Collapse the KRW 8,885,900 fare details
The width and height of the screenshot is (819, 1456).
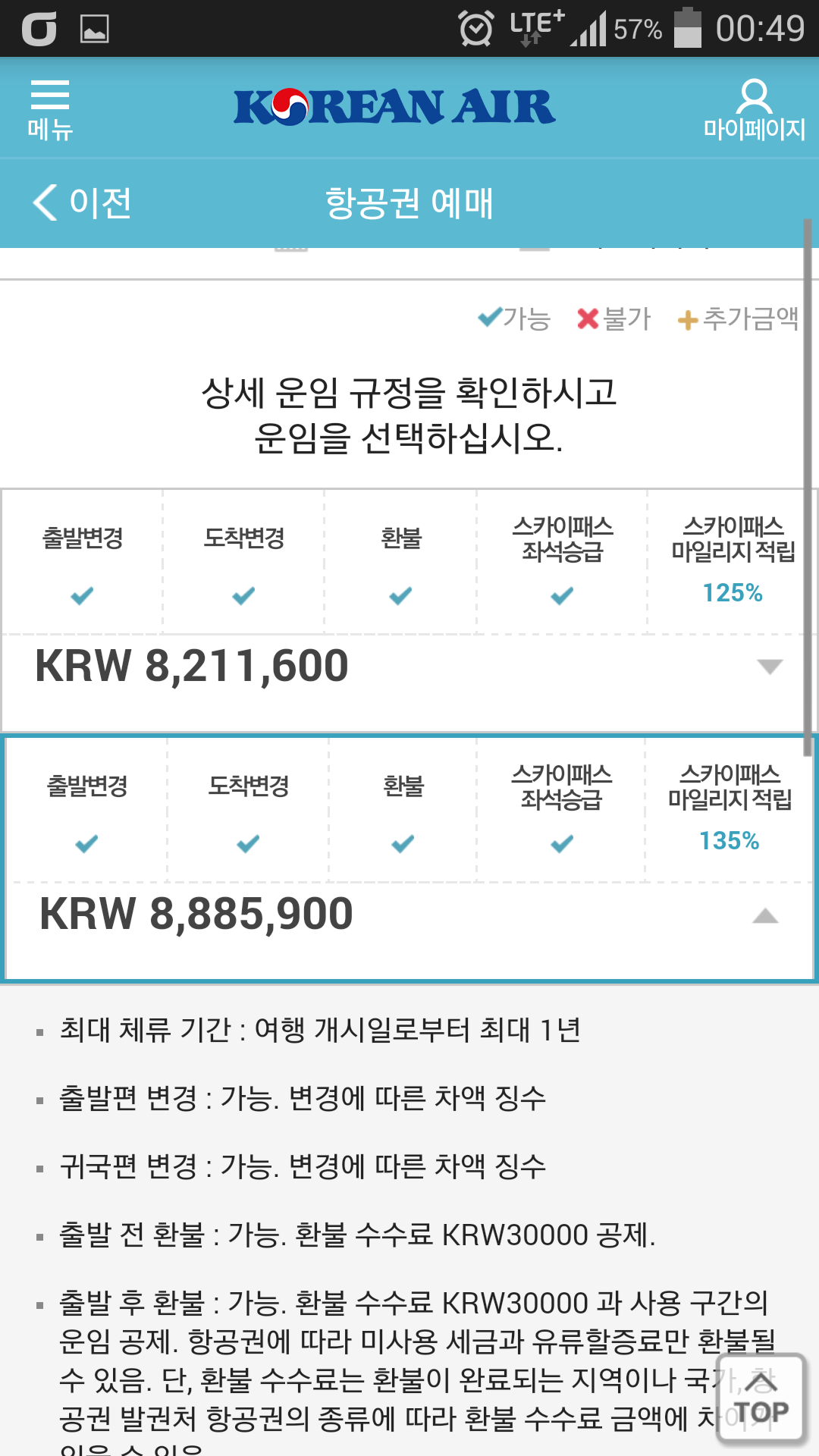coord(765,916)
